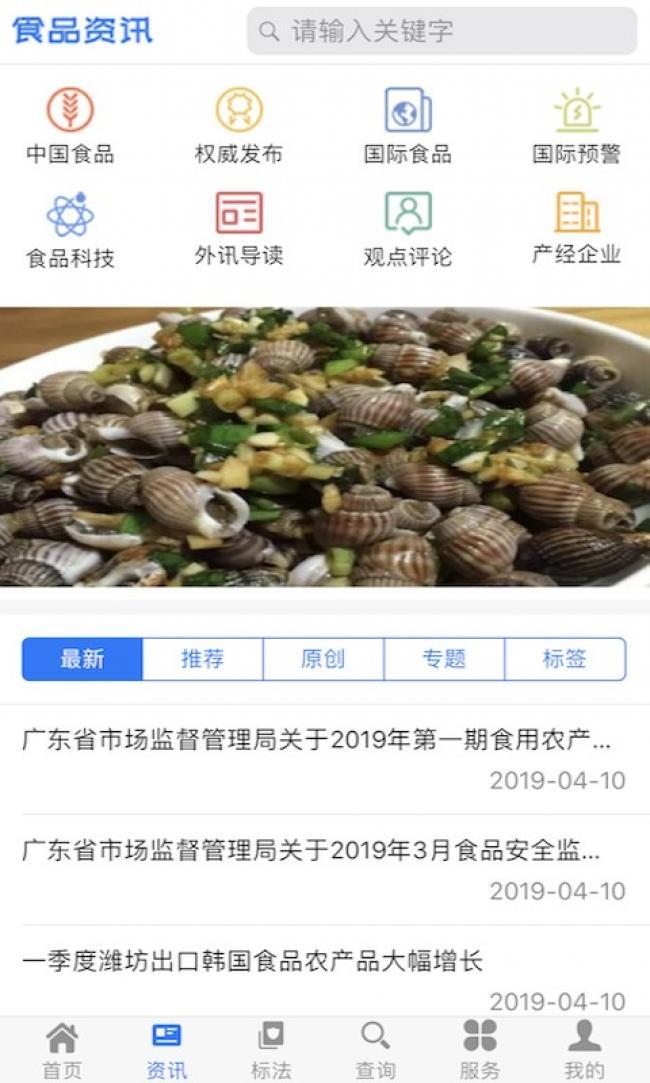Image resolution: width=650 pixels, height=1083 pixels.
Task: Select the 最新 segment
Action: coord(82,659)
